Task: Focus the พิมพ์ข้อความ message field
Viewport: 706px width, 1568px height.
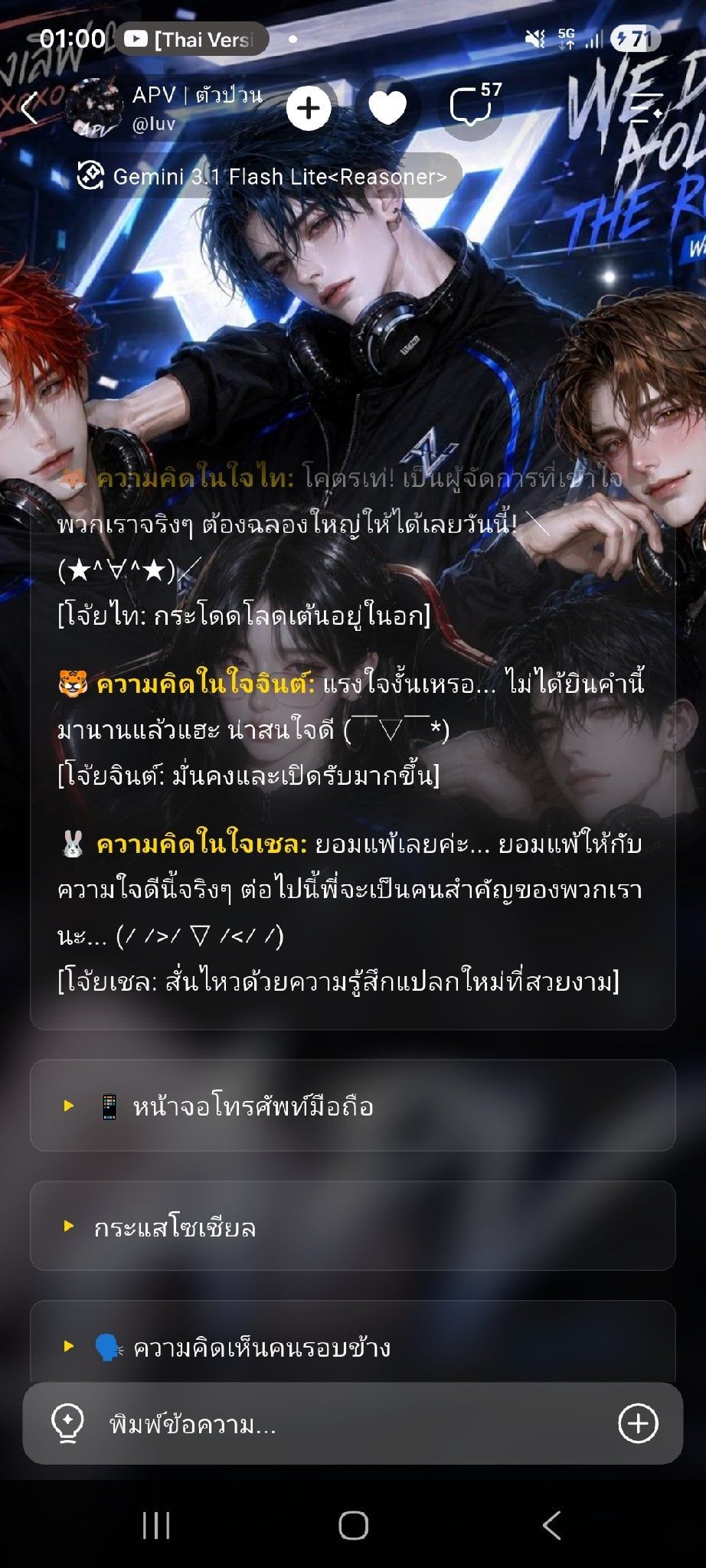Action: click(352, 1424)
